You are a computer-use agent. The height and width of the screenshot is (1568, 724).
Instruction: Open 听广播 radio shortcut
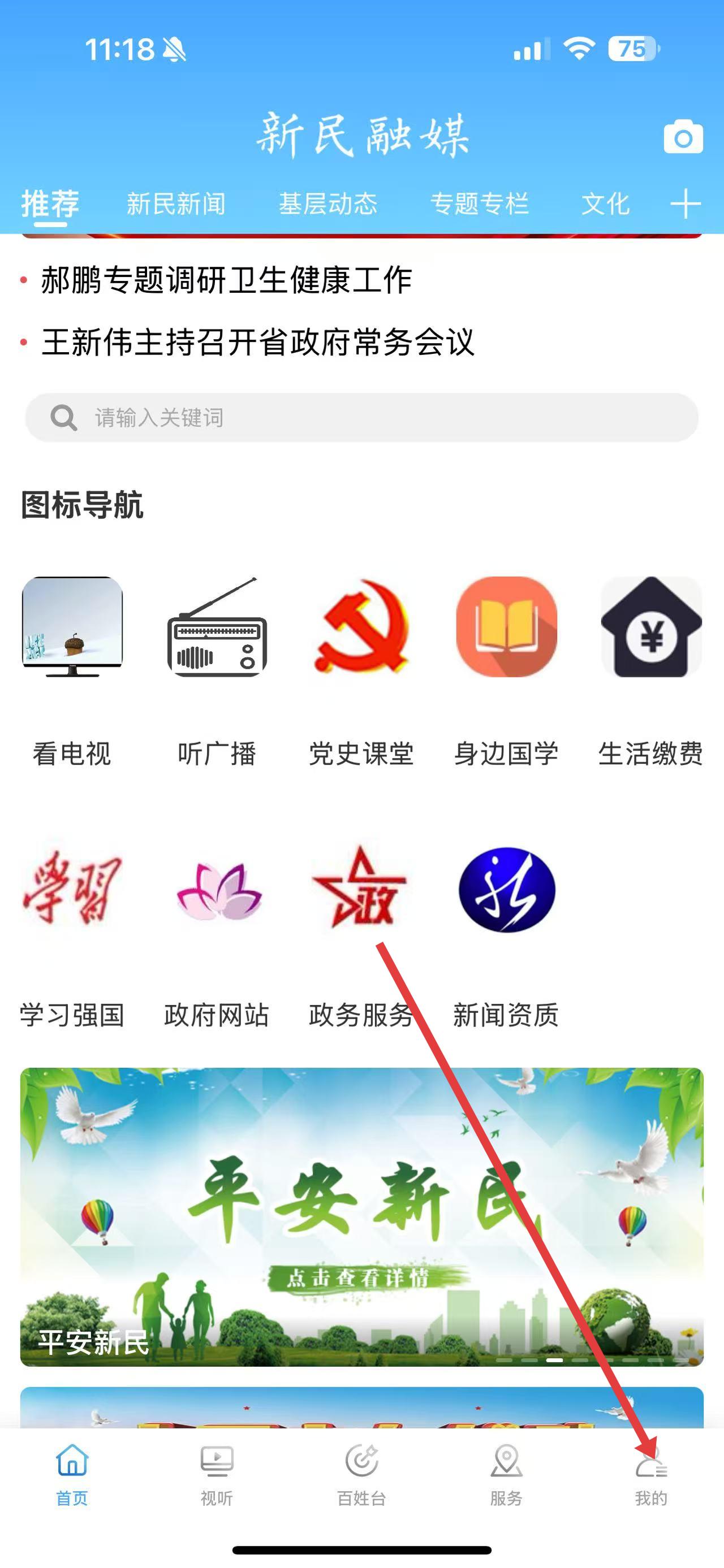[217, 627]
